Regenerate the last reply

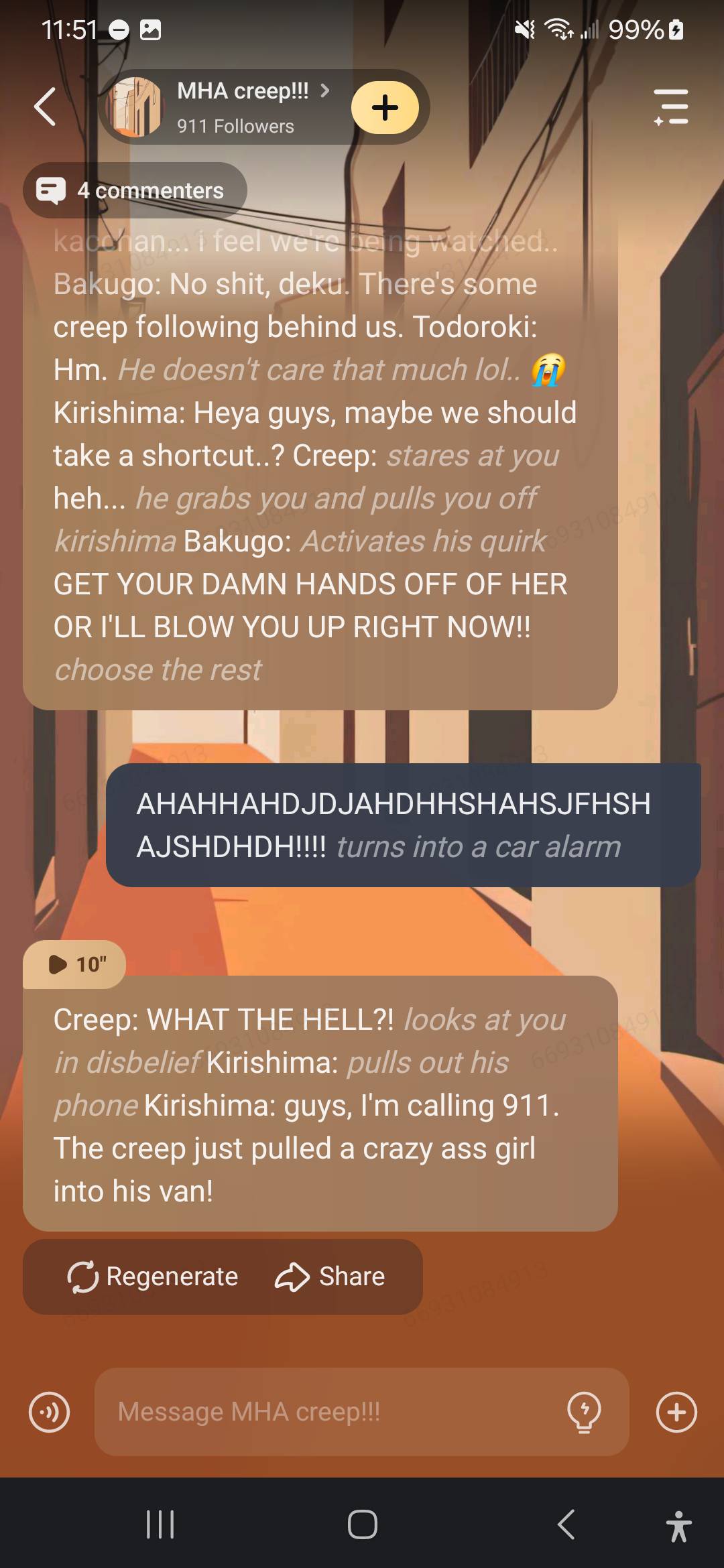pos(153,1277)
